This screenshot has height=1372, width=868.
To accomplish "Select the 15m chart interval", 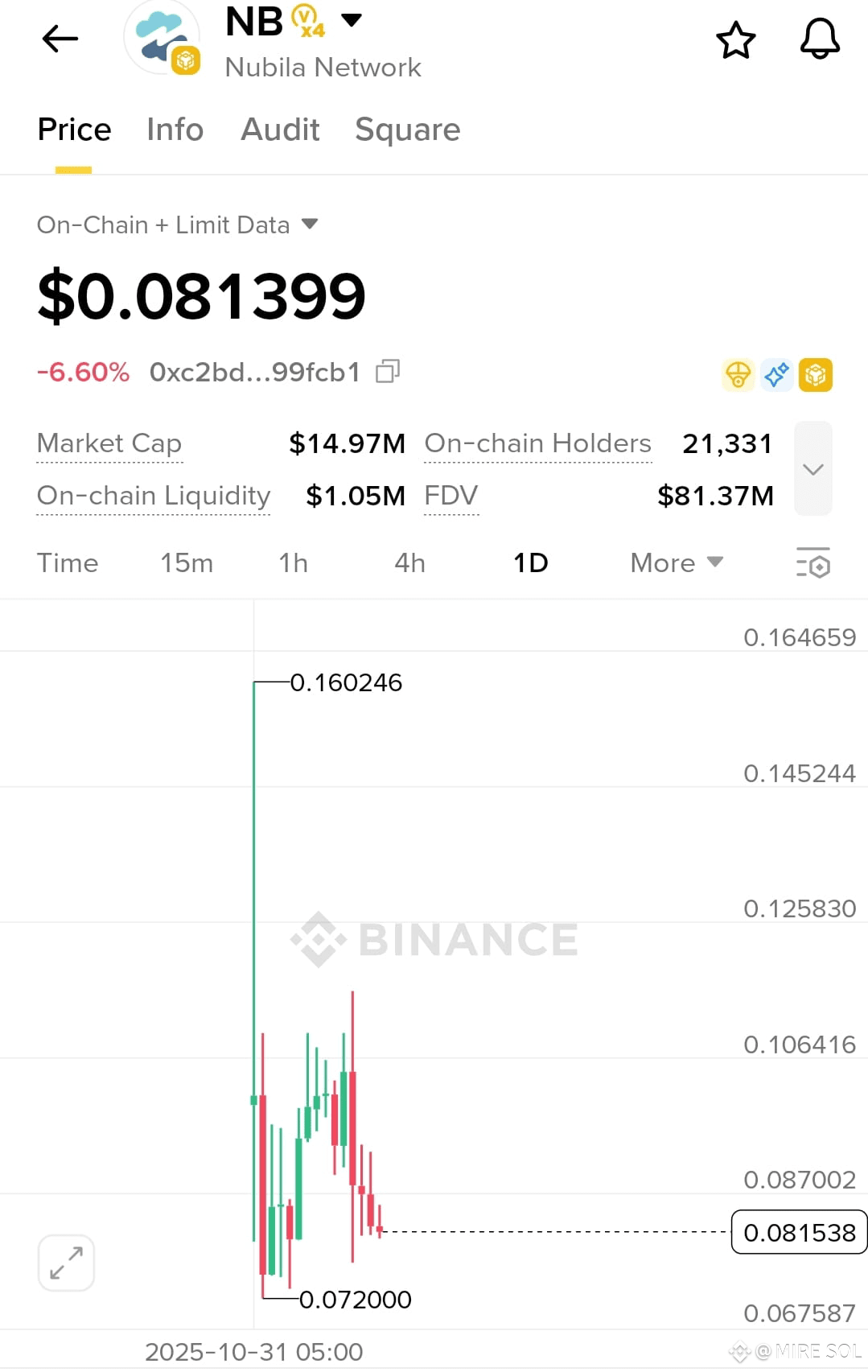I will [x=187, y=563].
